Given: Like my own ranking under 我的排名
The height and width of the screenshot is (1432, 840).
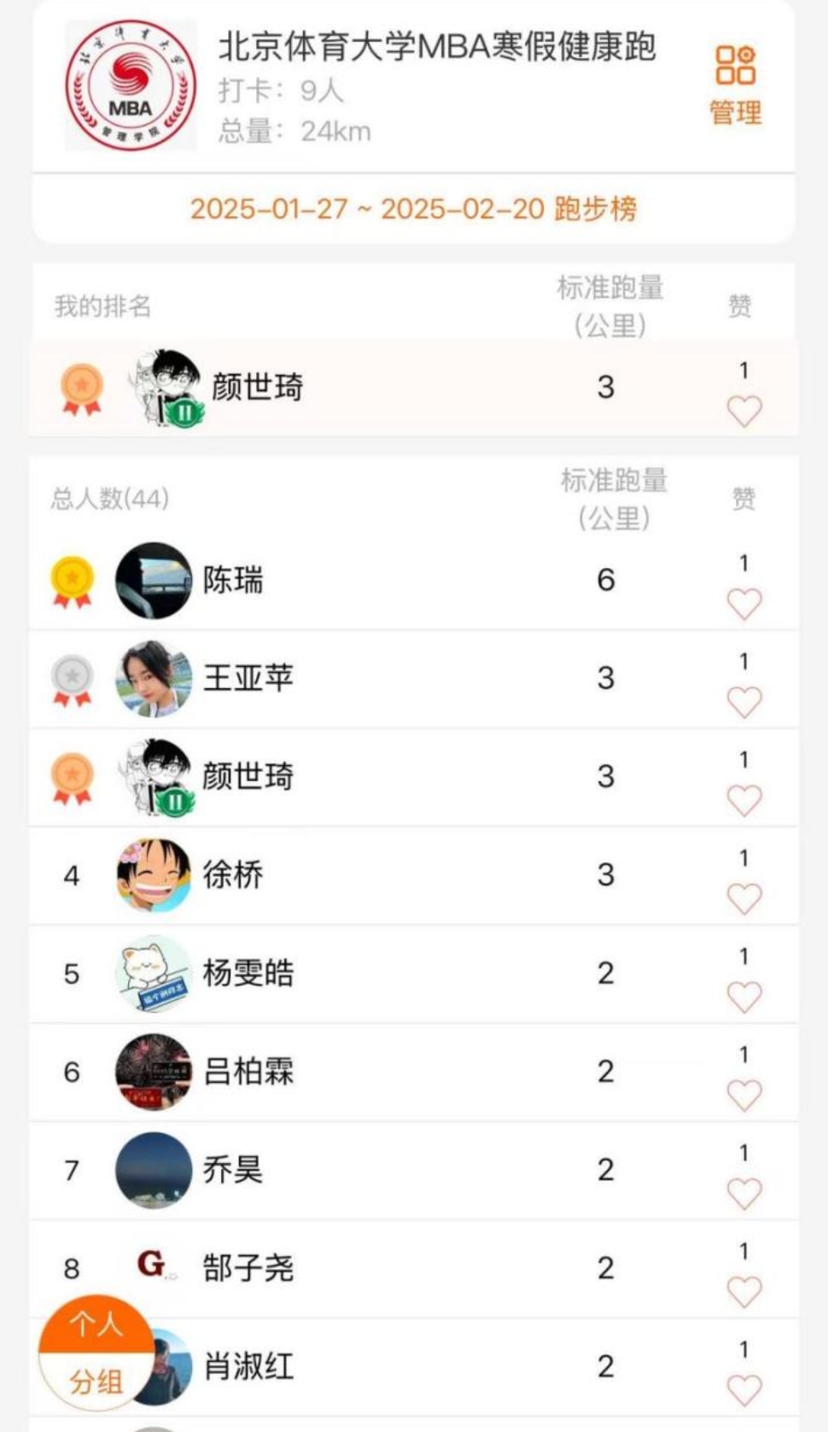Looking at the screenshot, I should (x=744, y=412).
